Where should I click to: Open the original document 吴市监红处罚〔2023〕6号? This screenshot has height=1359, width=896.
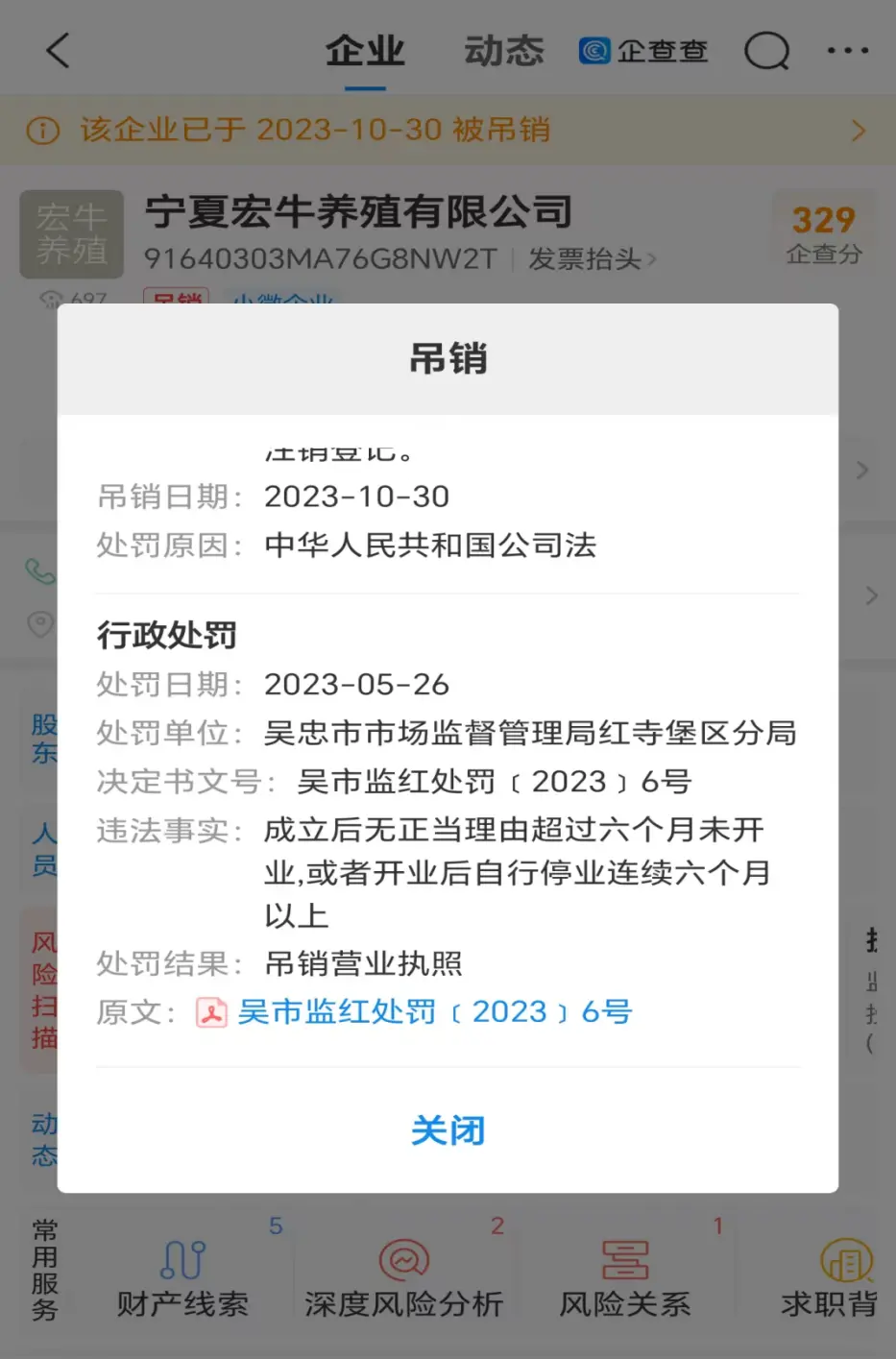(x=434, y=1012)
